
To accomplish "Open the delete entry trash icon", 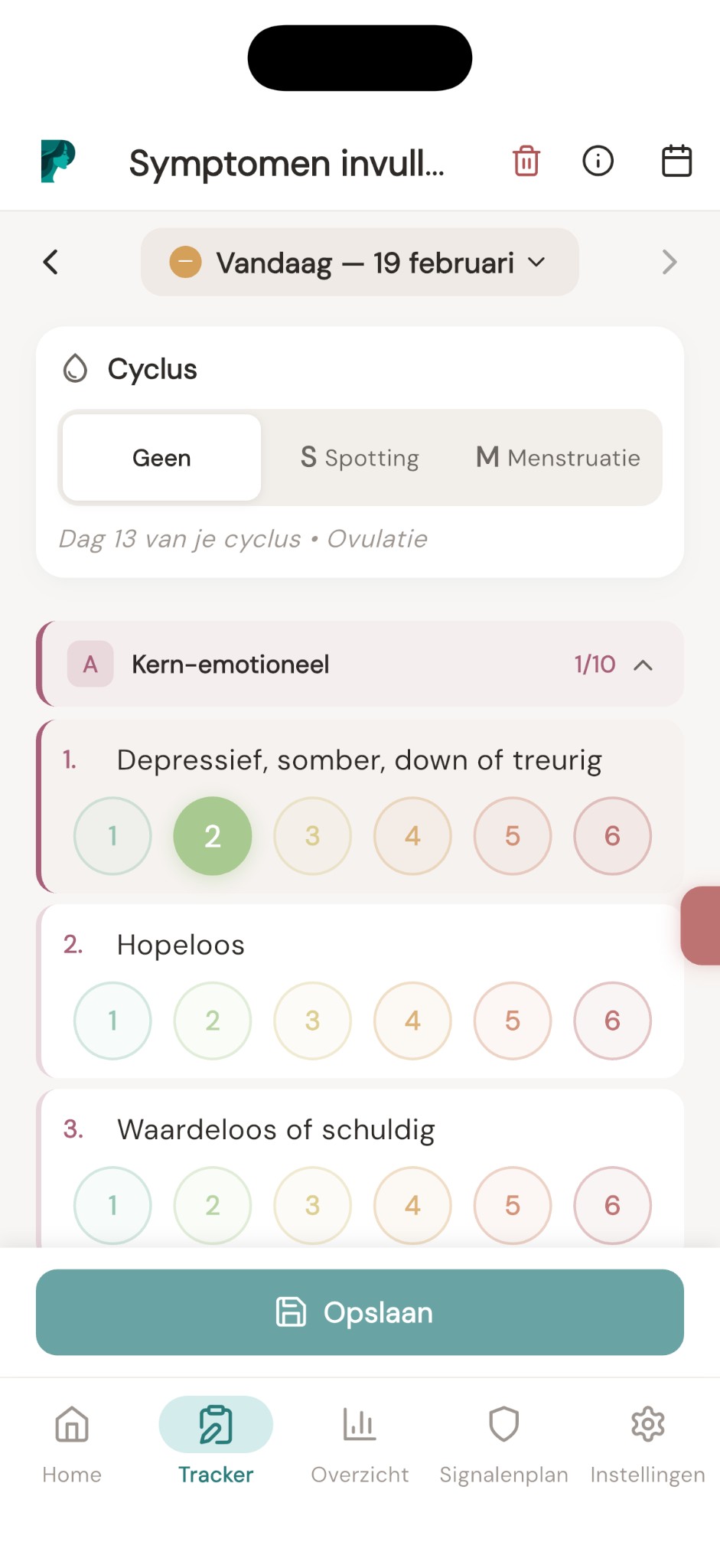I will pos(525,161).
